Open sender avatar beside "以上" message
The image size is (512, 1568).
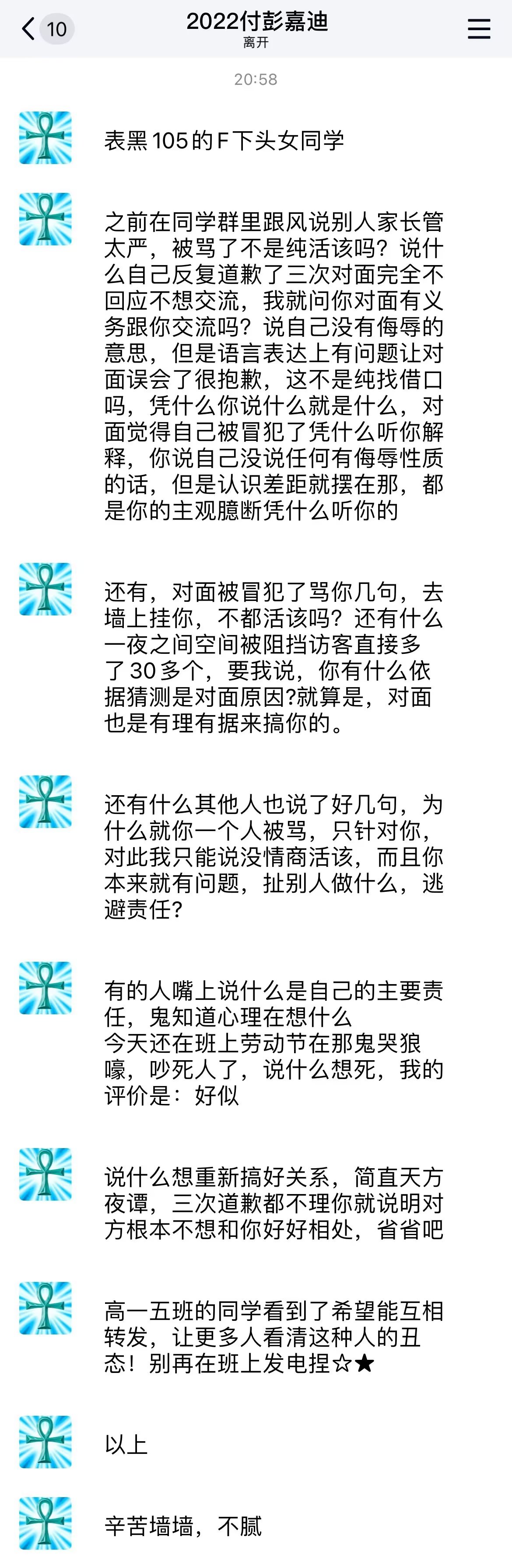46,1442
